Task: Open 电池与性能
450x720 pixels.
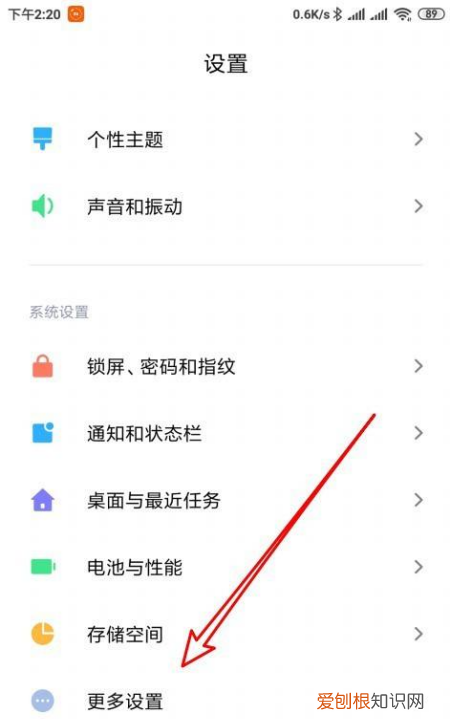Action: 225,567
